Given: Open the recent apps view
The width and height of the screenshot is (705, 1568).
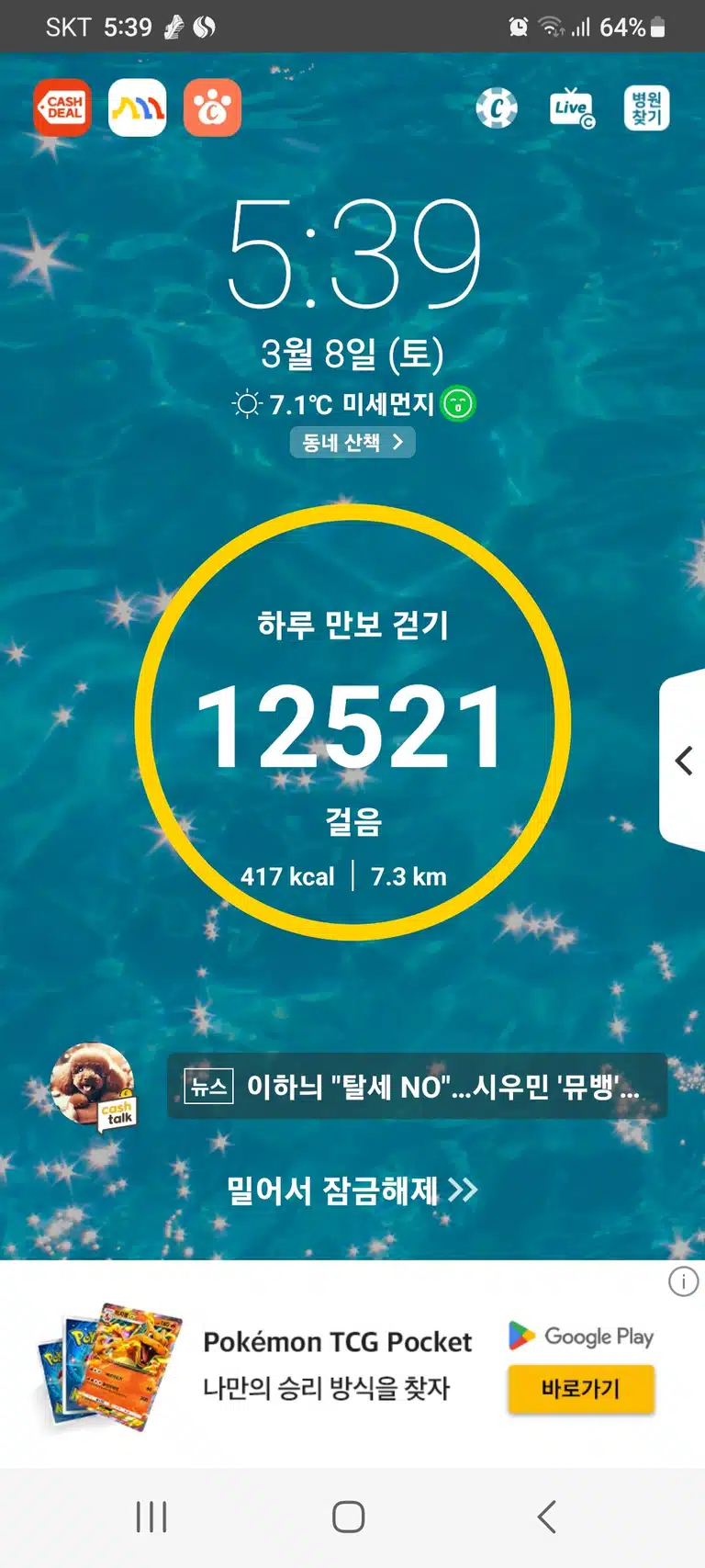Looking at the screenshot, I should [151, 1517].
